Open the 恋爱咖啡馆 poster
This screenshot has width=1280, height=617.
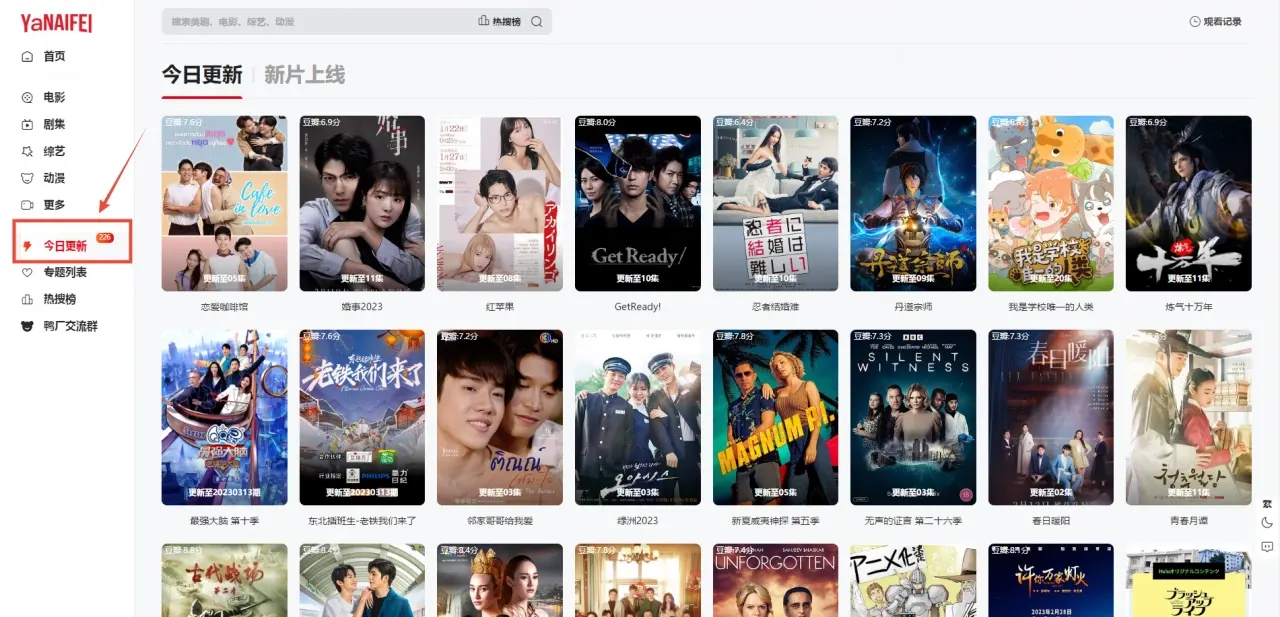point(224,204)
